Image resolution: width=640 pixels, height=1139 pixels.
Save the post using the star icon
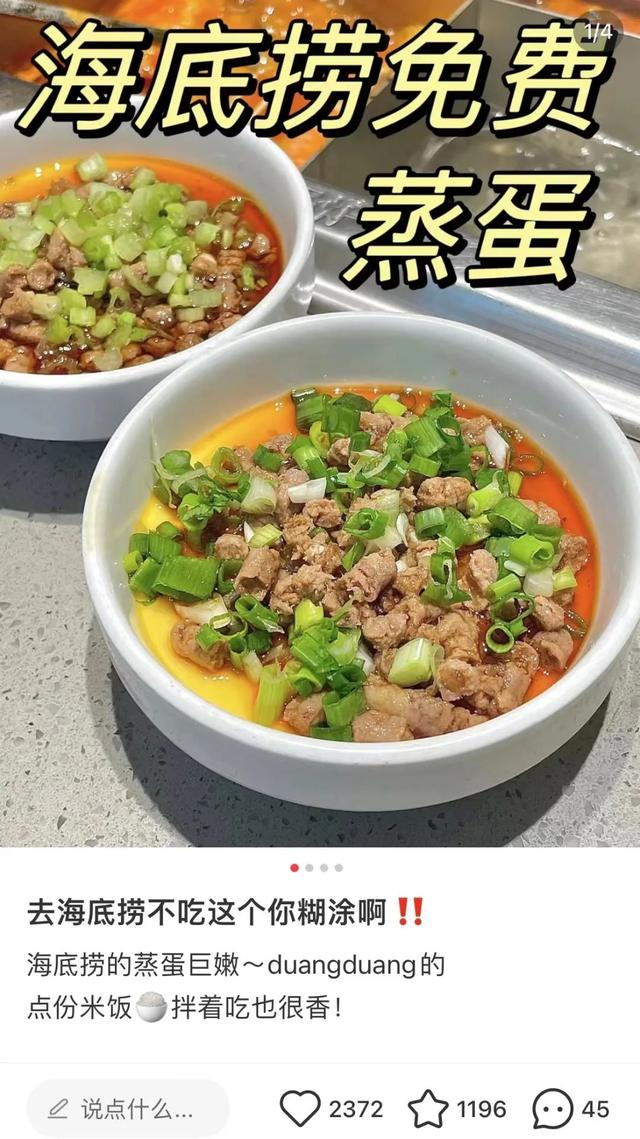[428, 1108]
